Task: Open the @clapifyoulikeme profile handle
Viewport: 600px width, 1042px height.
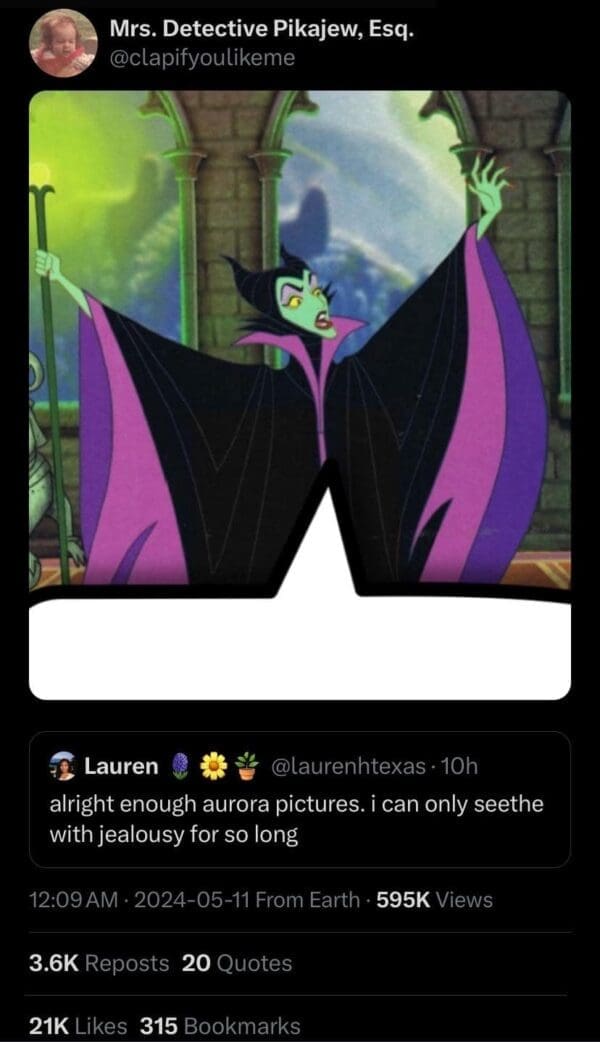Action: pyautogui.click(x=201, y=58)
